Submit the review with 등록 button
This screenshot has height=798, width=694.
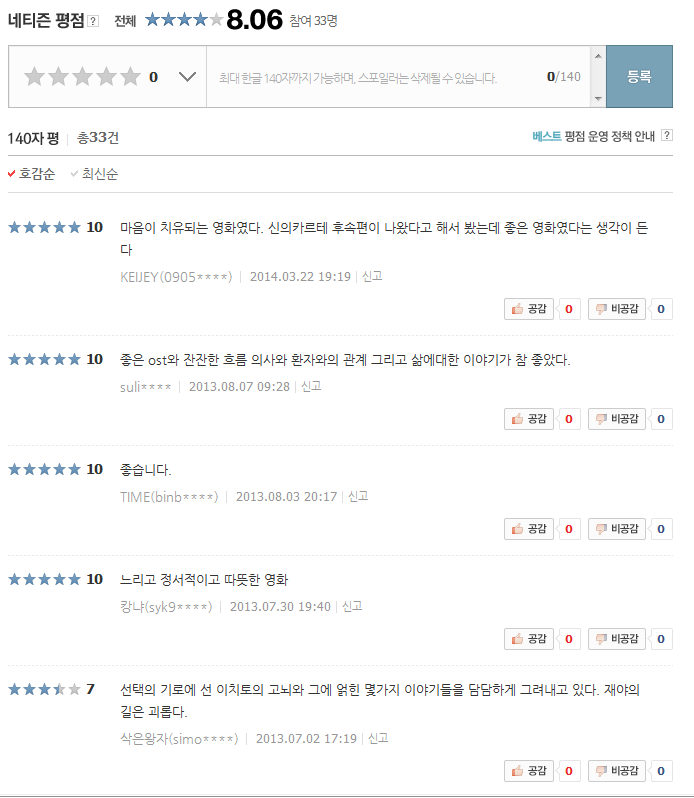point(639,76)
